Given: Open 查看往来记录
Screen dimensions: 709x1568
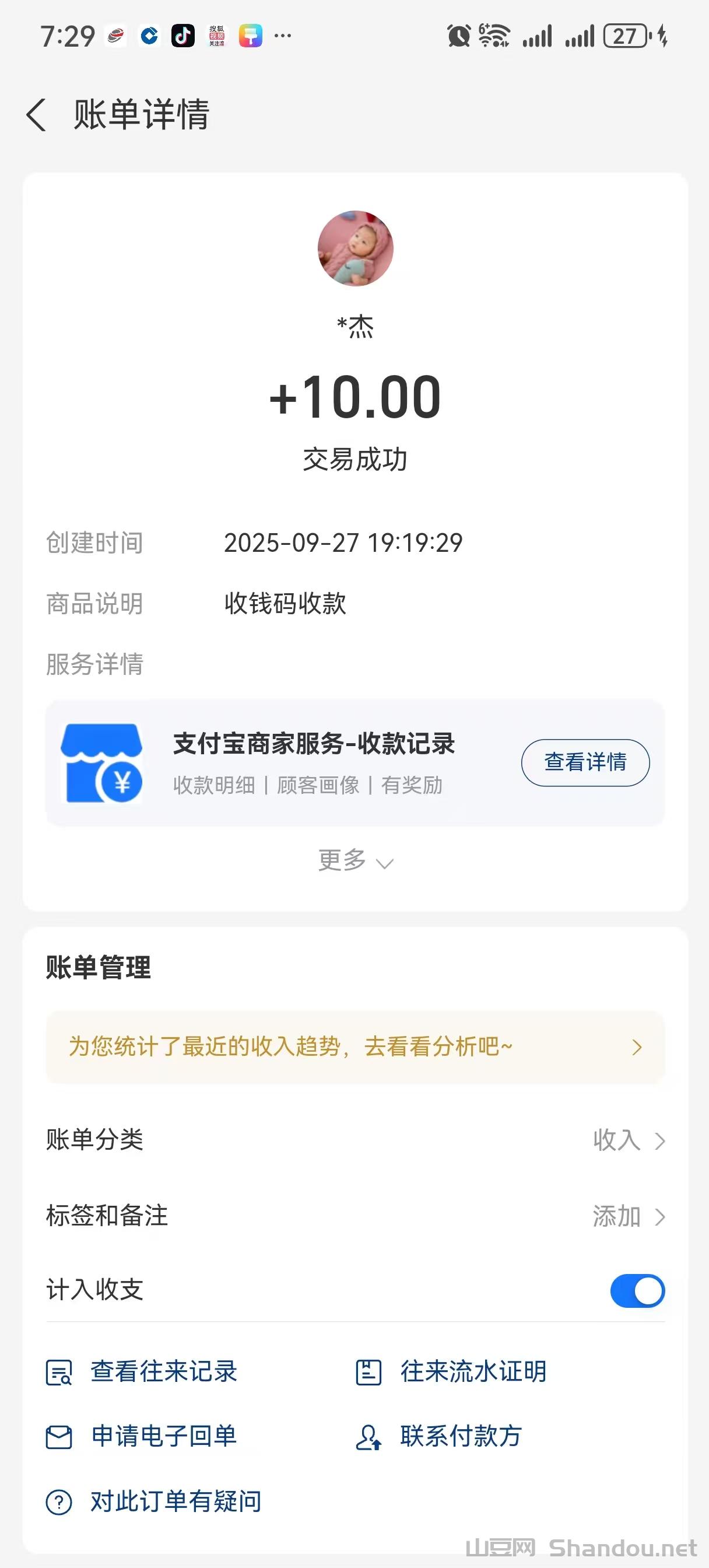Looking at the screenshot, I should click(x=163, y=1372).
